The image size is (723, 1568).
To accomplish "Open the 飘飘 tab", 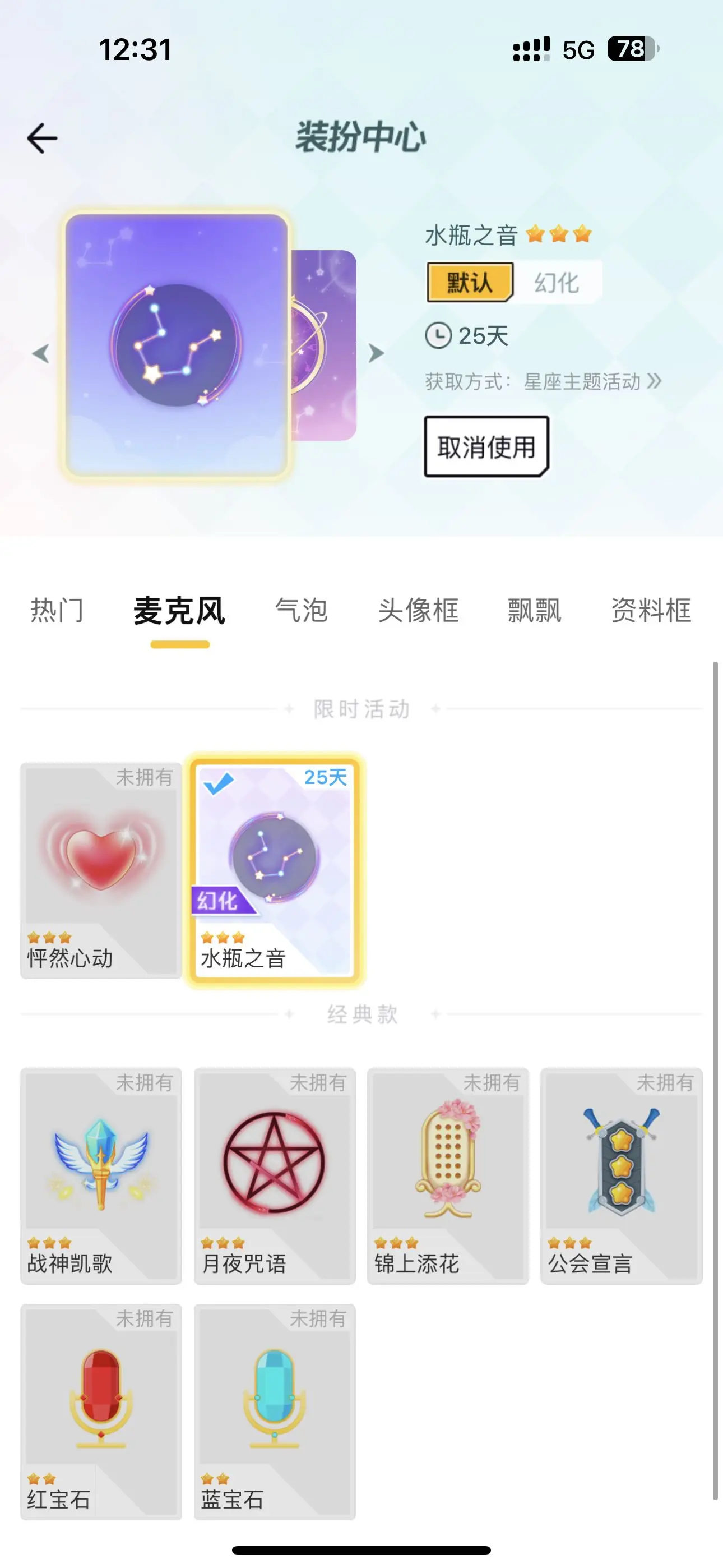I will point(534,611).
